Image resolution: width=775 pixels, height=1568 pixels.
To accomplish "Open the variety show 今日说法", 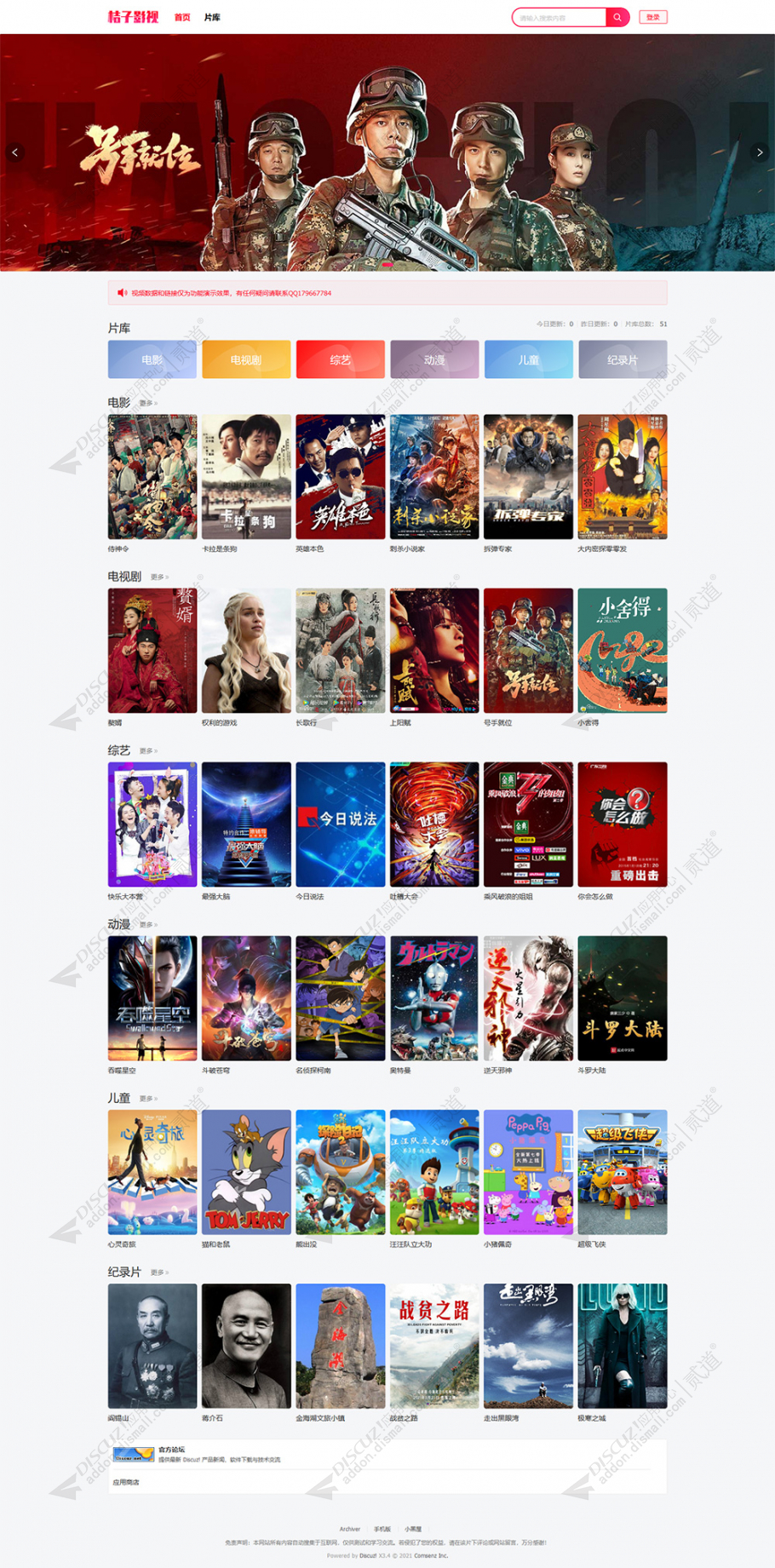I will [x=340, y=824].
